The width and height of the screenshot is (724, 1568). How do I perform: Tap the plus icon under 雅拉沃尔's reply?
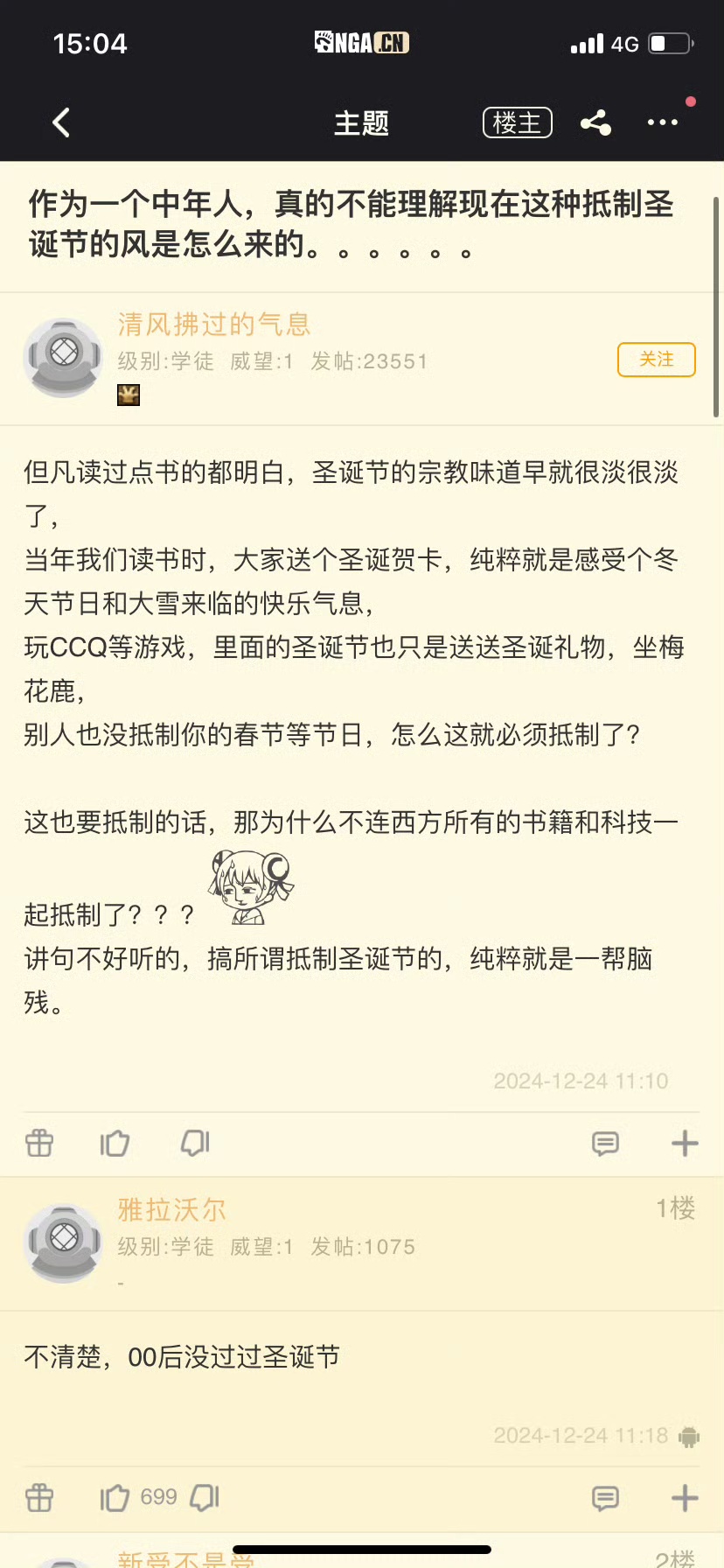(685, 1498)
